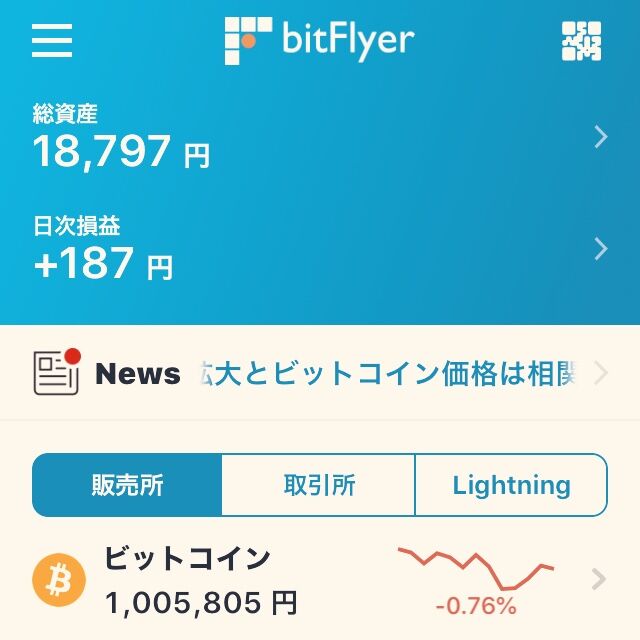View total assets (総資産) details
Image resolution: width=640 pixels, height=640 pixels.
tap(320, 138)
